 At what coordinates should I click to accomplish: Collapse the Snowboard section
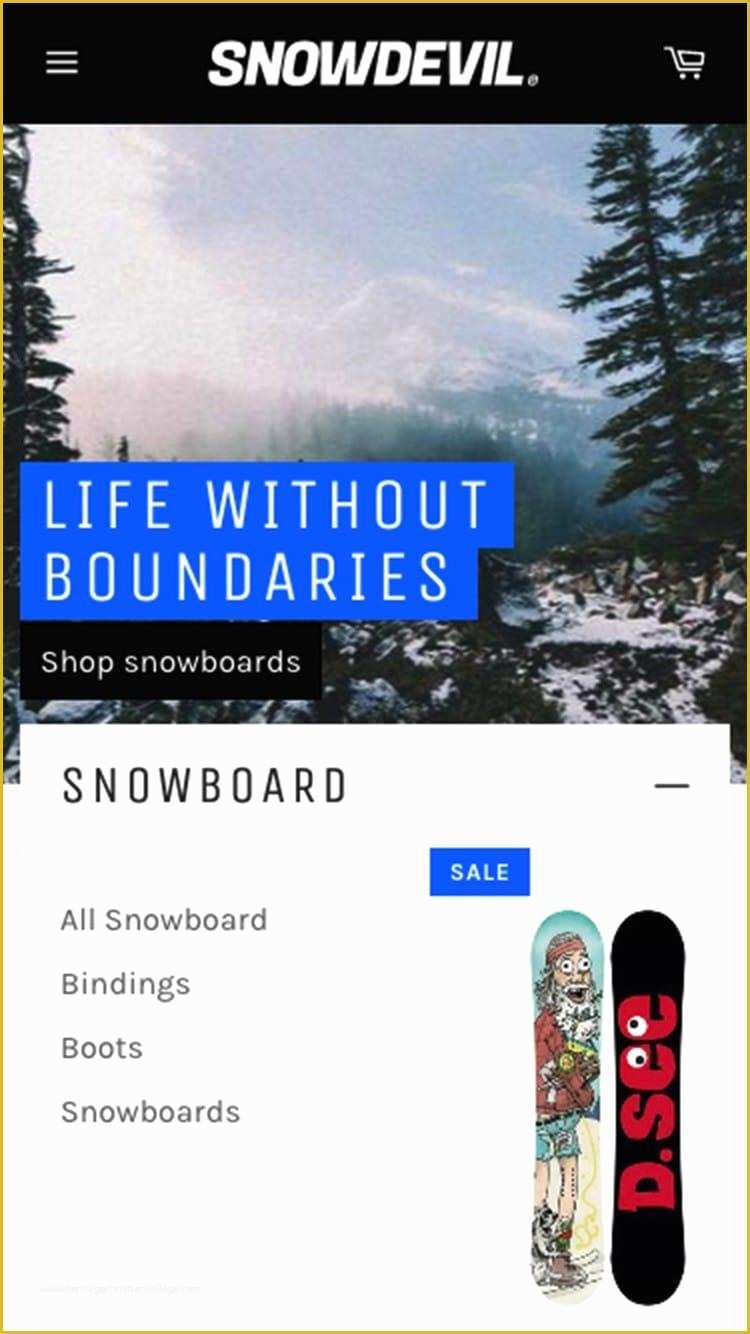(x=672, y=786)
